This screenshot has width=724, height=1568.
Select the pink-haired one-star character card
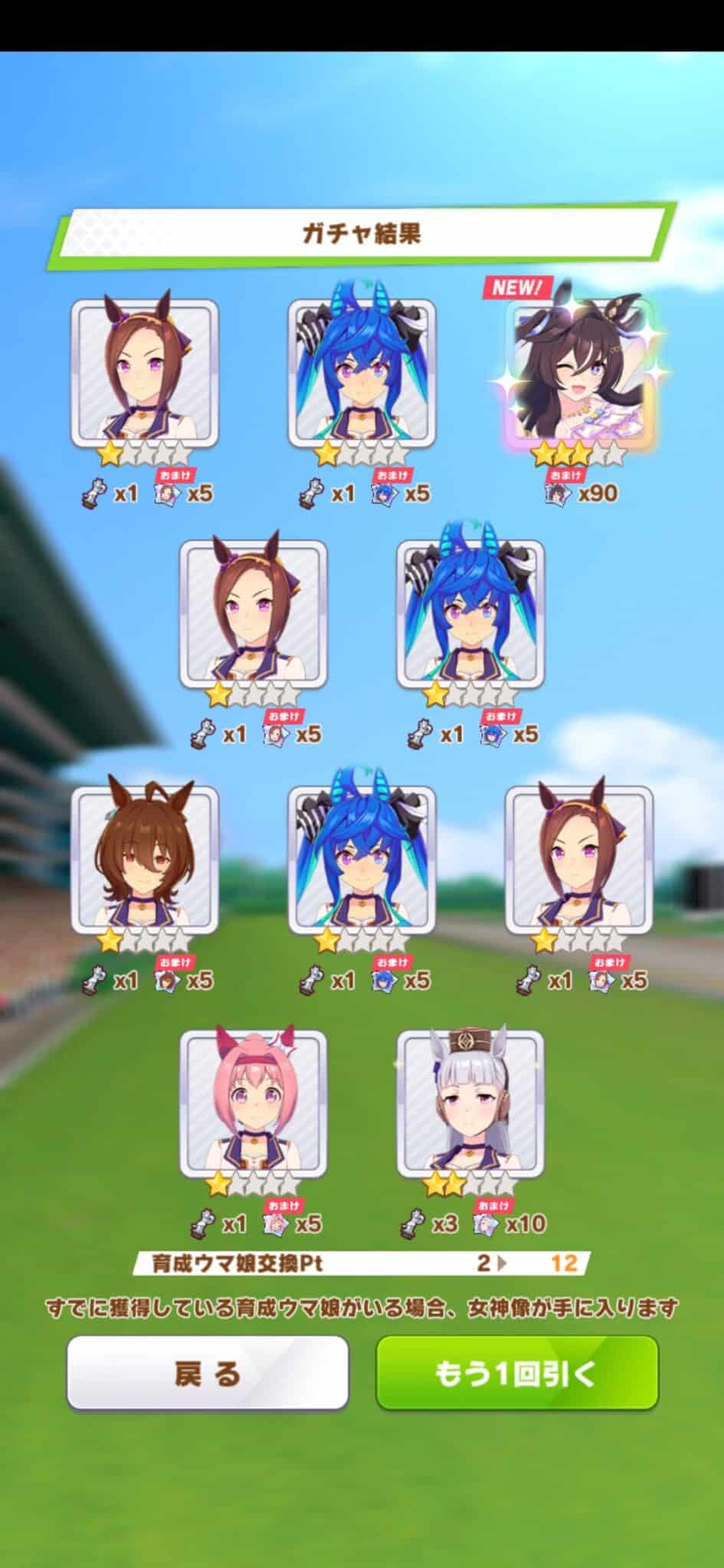pyautogui.click(x=253, y=1104)
